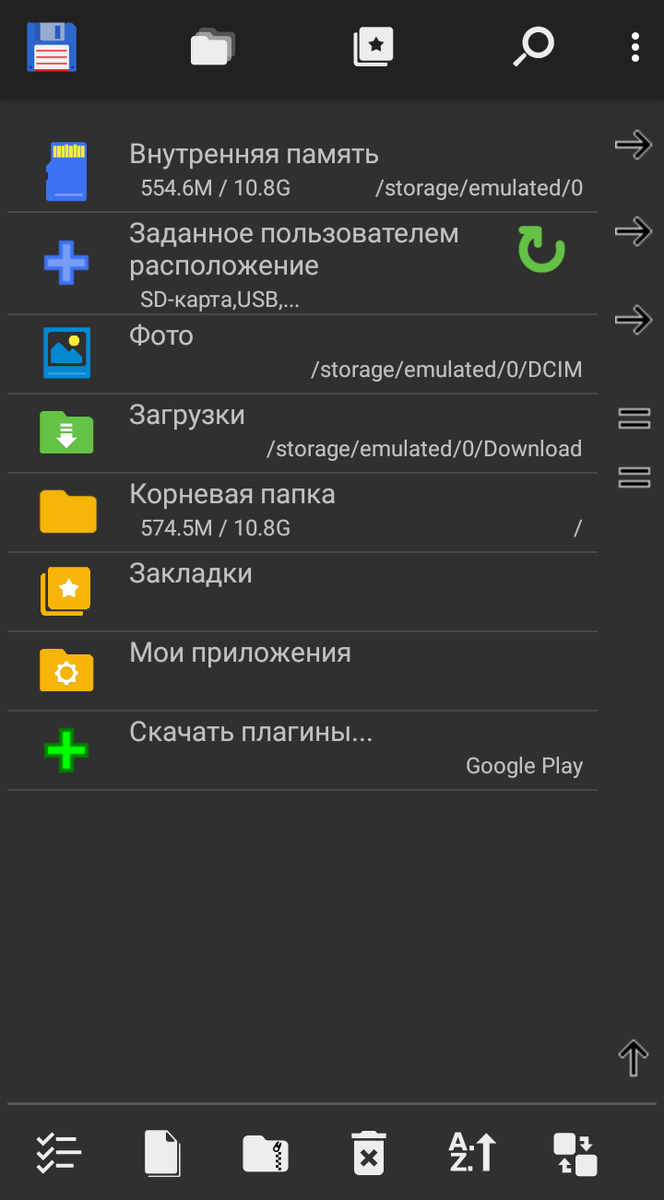Tap the zip archive folder icon
Screen dimensions: 664x1200
point(266,1153)
